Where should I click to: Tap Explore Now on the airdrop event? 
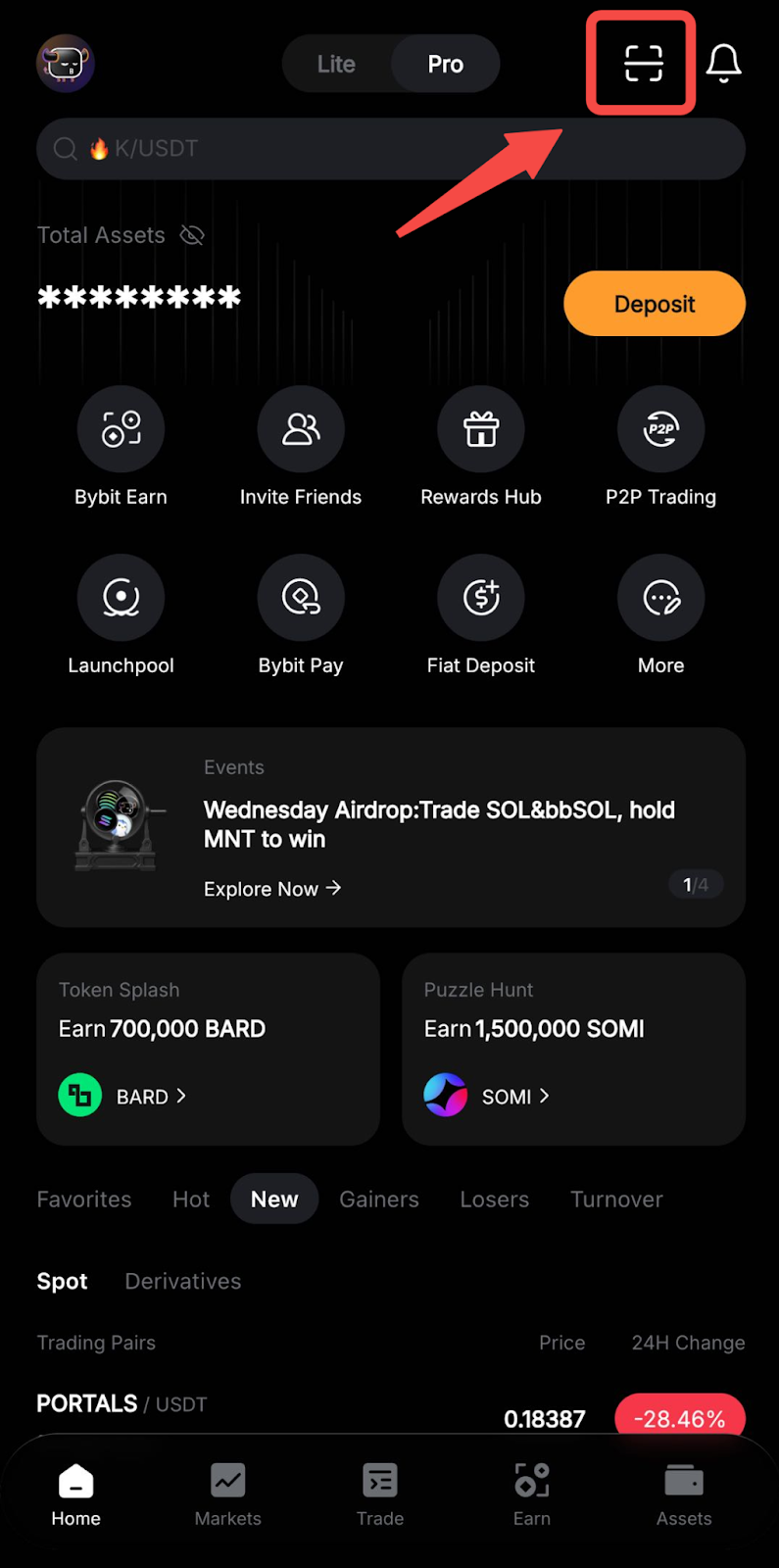tap(271, 889)
